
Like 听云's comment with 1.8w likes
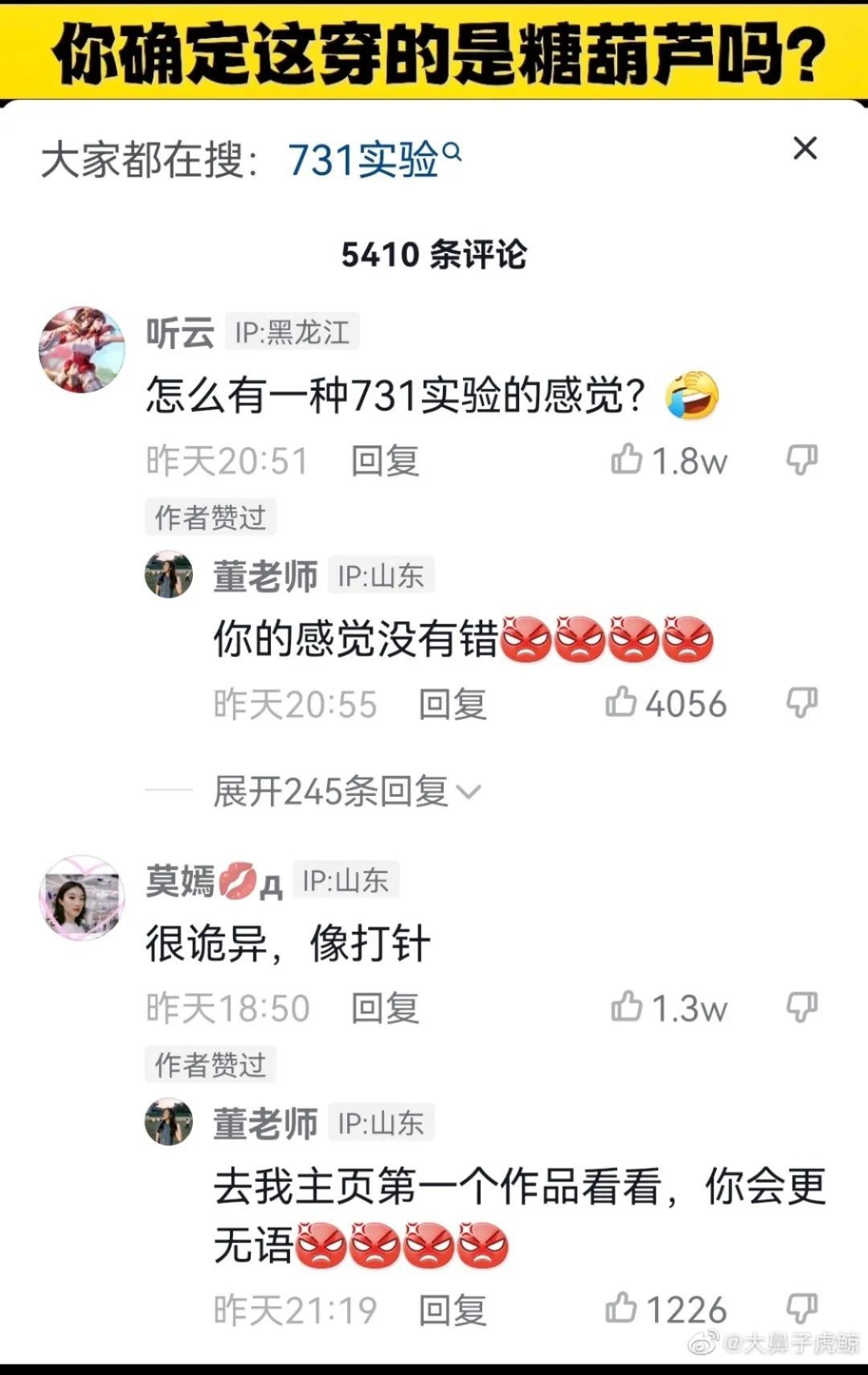tap(627, 461)
